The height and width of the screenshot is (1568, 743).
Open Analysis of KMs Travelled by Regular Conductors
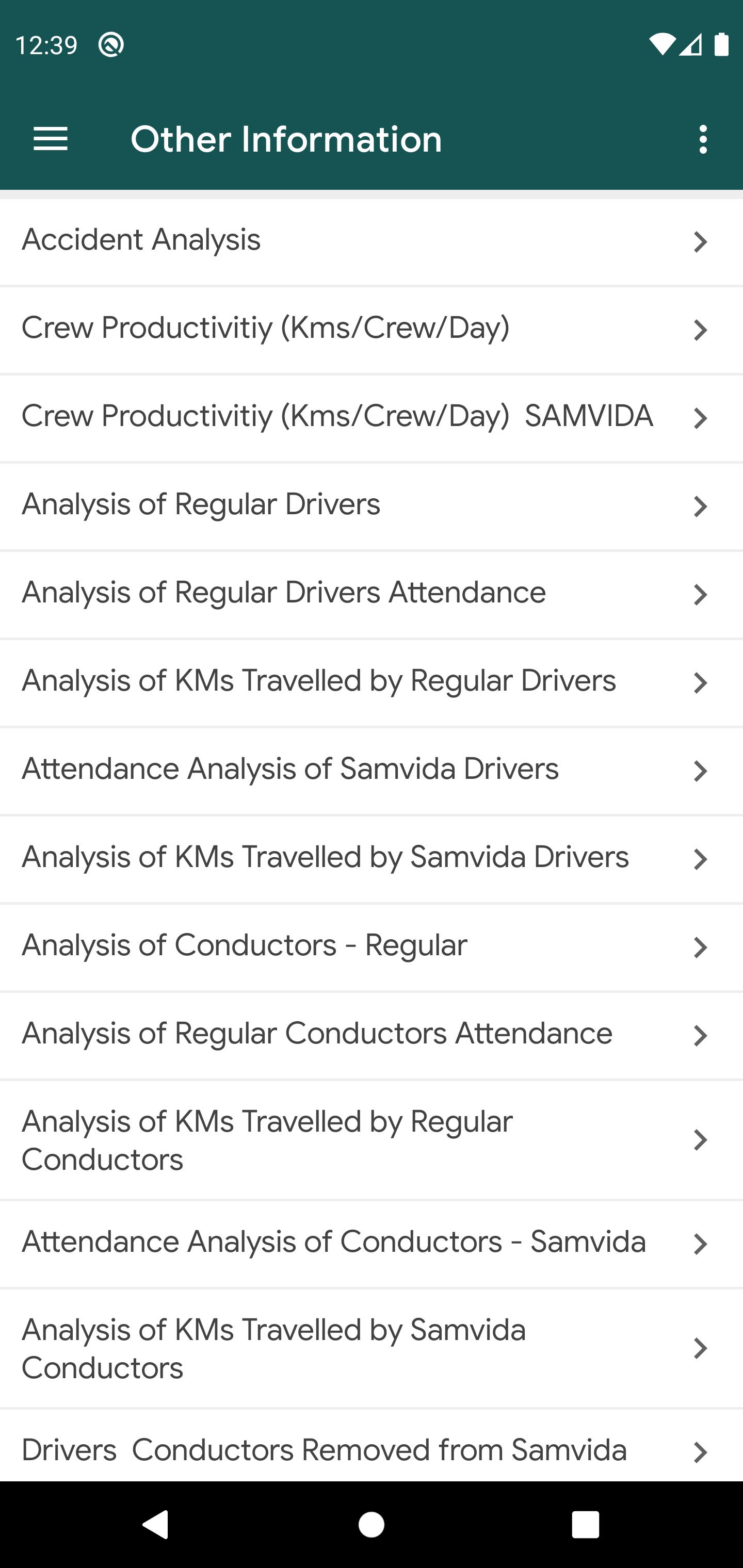[372, 1140]
